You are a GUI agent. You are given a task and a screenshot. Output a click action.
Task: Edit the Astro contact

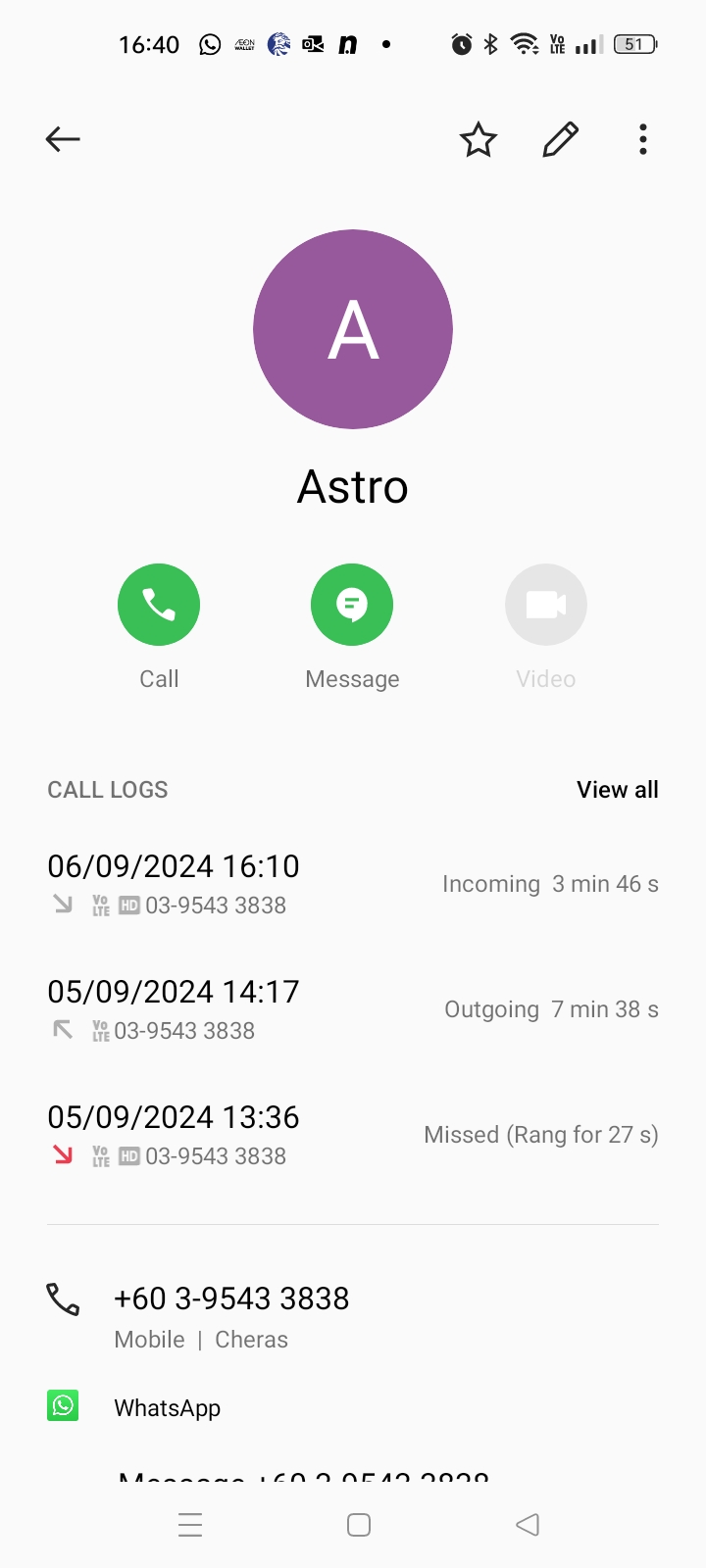coord(561,139)
